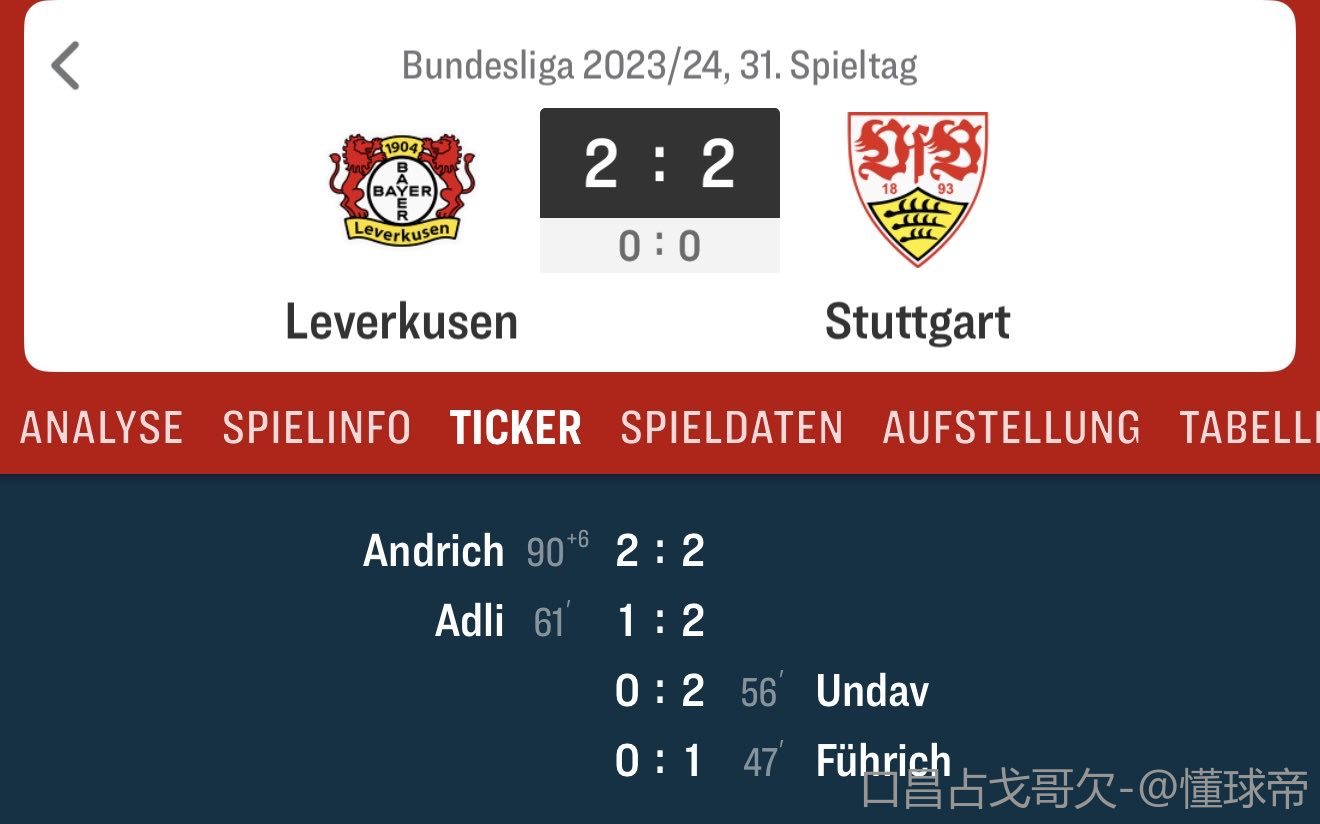This screenshot has width=1320, height=824.
Task: Open the Spielinfo tab
Action: [x=316, y=428]
